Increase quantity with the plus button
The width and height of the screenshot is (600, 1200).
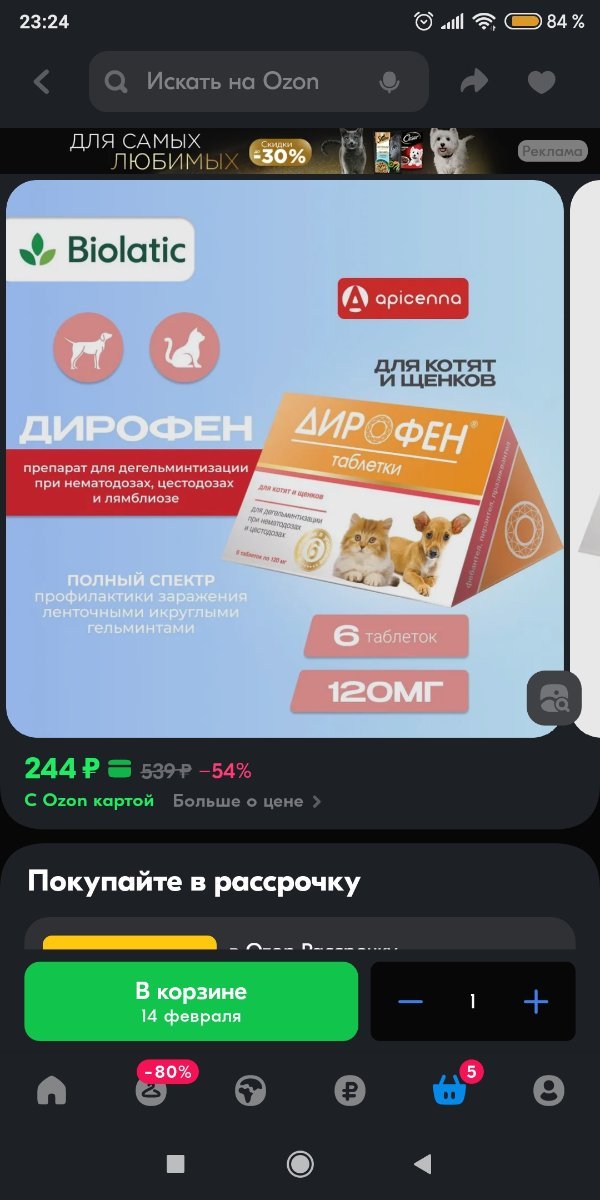[536, 1002]
